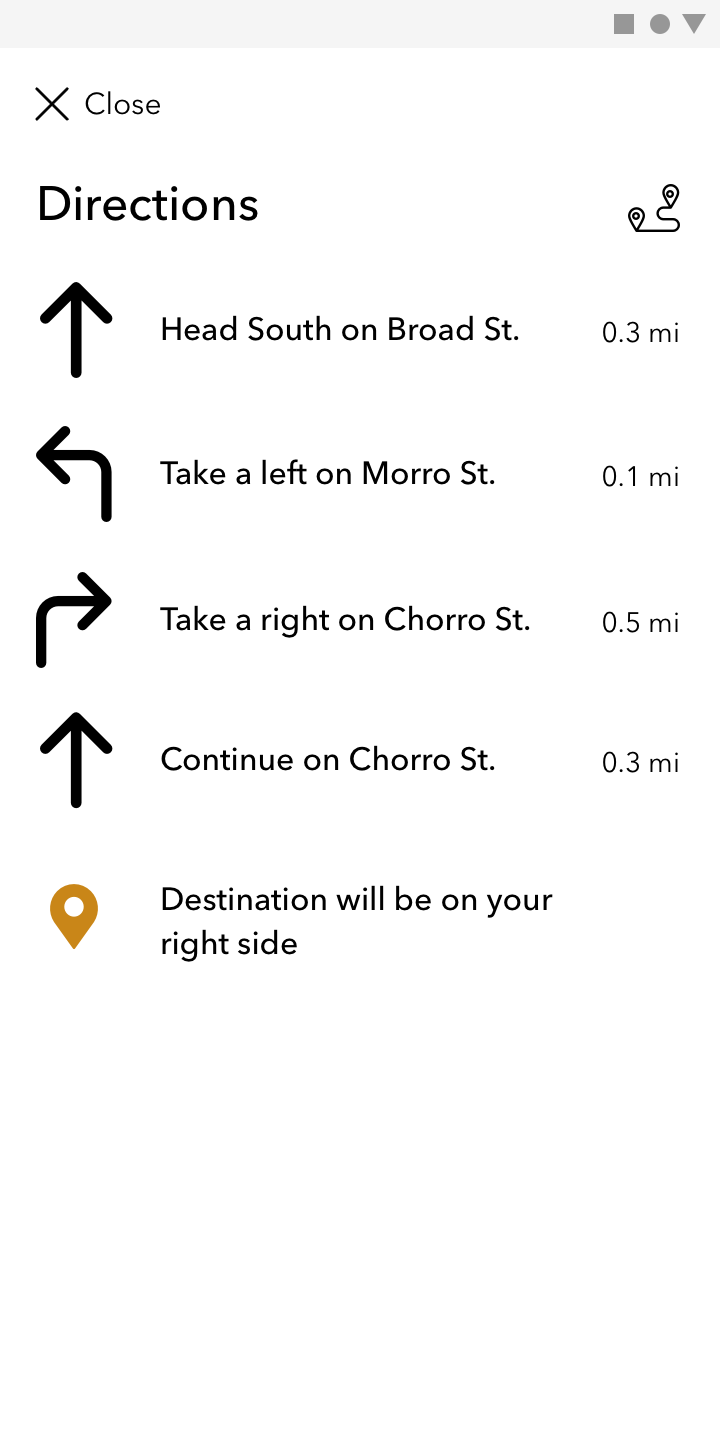
Task: Select the right on Chorro St. step
Action: coord(345,620)
